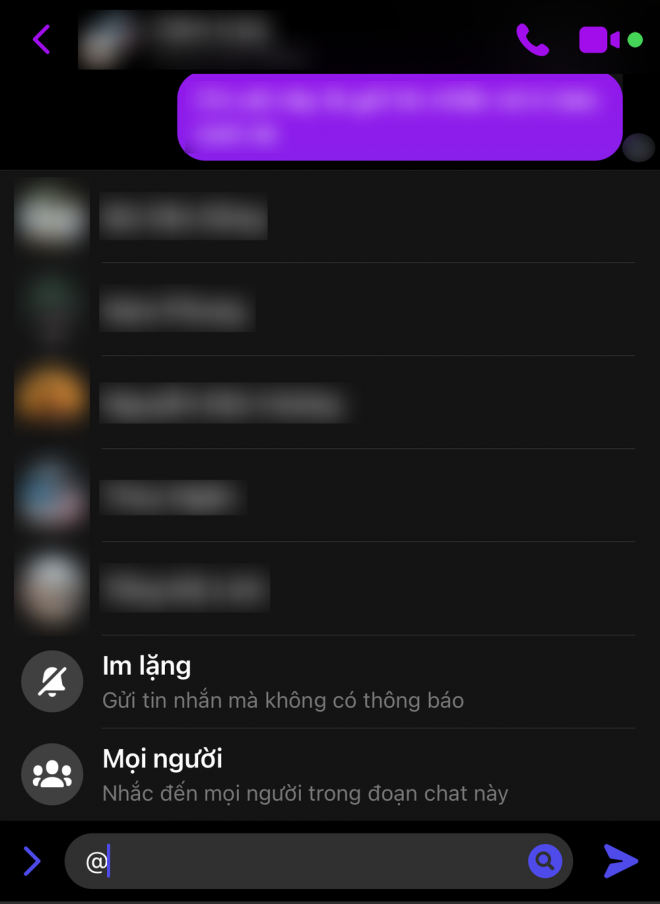660x904 pixels.
Task: Send the message with arrow icon
Action: [620, 861]
